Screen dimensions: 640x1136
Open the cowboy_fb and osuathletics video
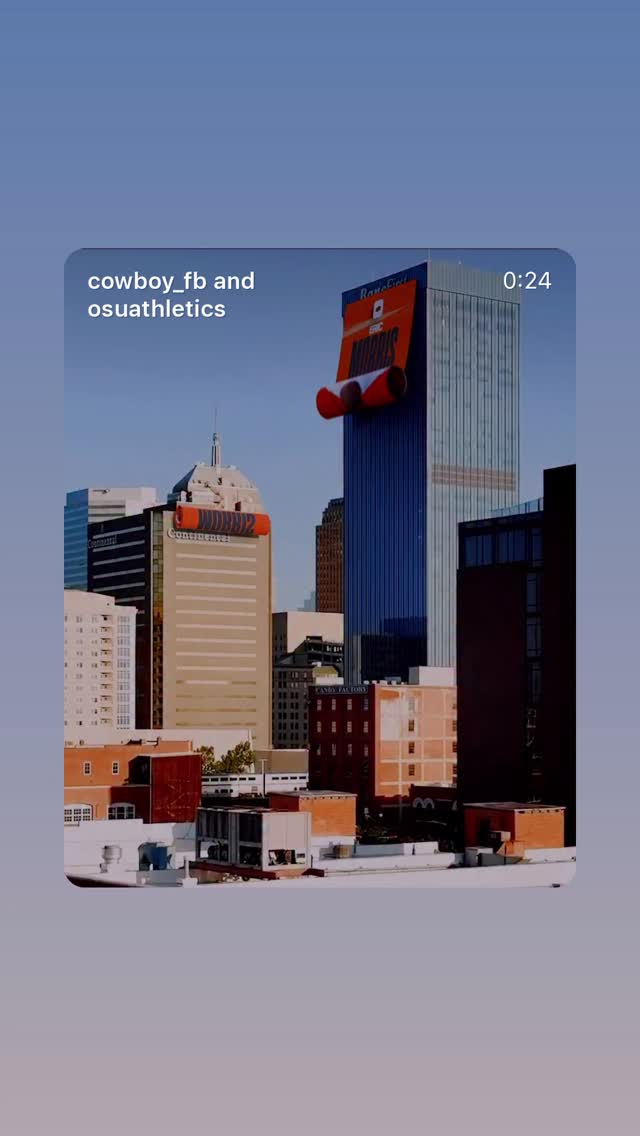(x=320, y=567)
